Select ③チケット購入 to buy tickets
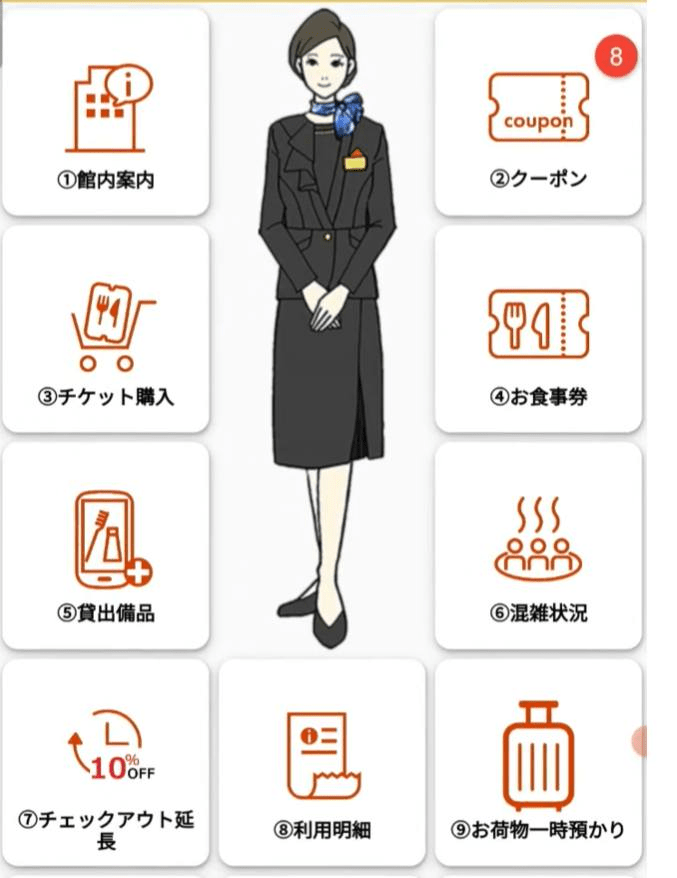This screenshot has width=677, height=878. click(x=105, y=330)
